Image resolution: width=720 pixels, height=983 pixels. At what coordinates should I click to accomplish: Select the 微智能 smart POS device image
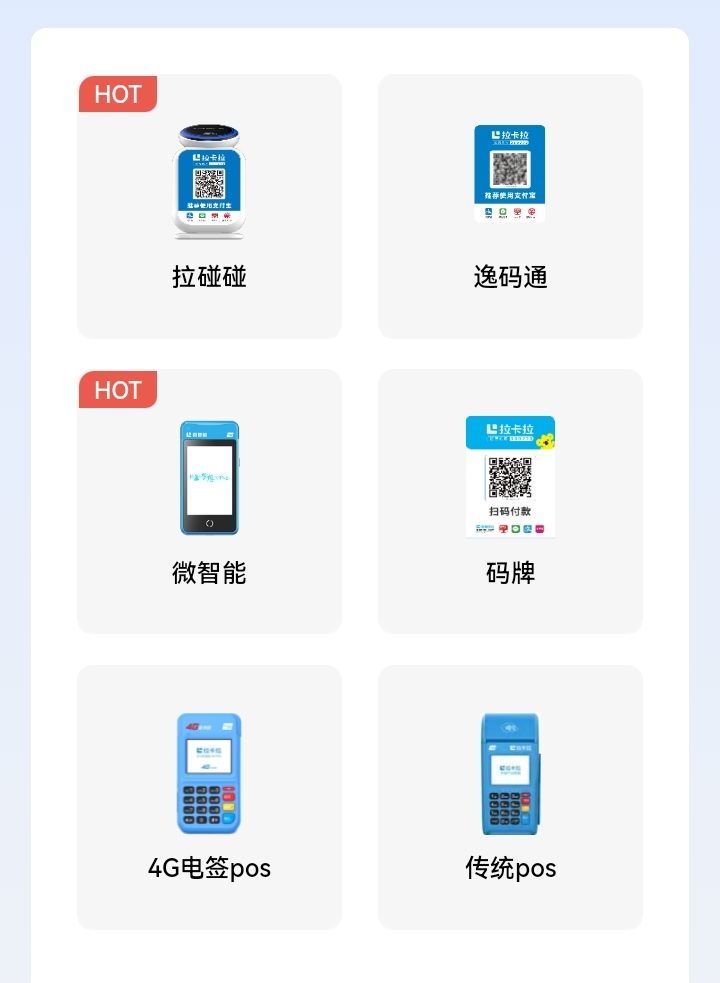point(209,478)
